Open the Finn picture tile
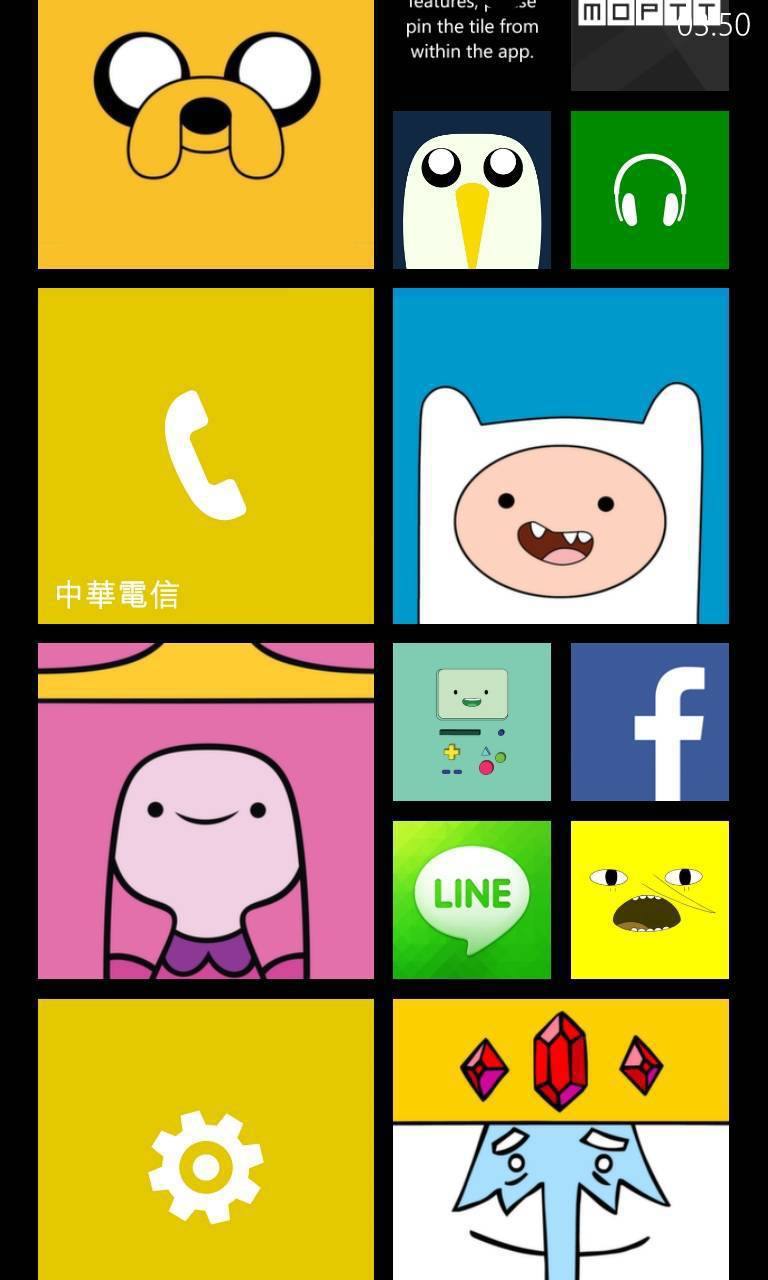Image resolution: width=768 pixels, height=1280 pixels. pyautogui.click(x=561, y=456)
